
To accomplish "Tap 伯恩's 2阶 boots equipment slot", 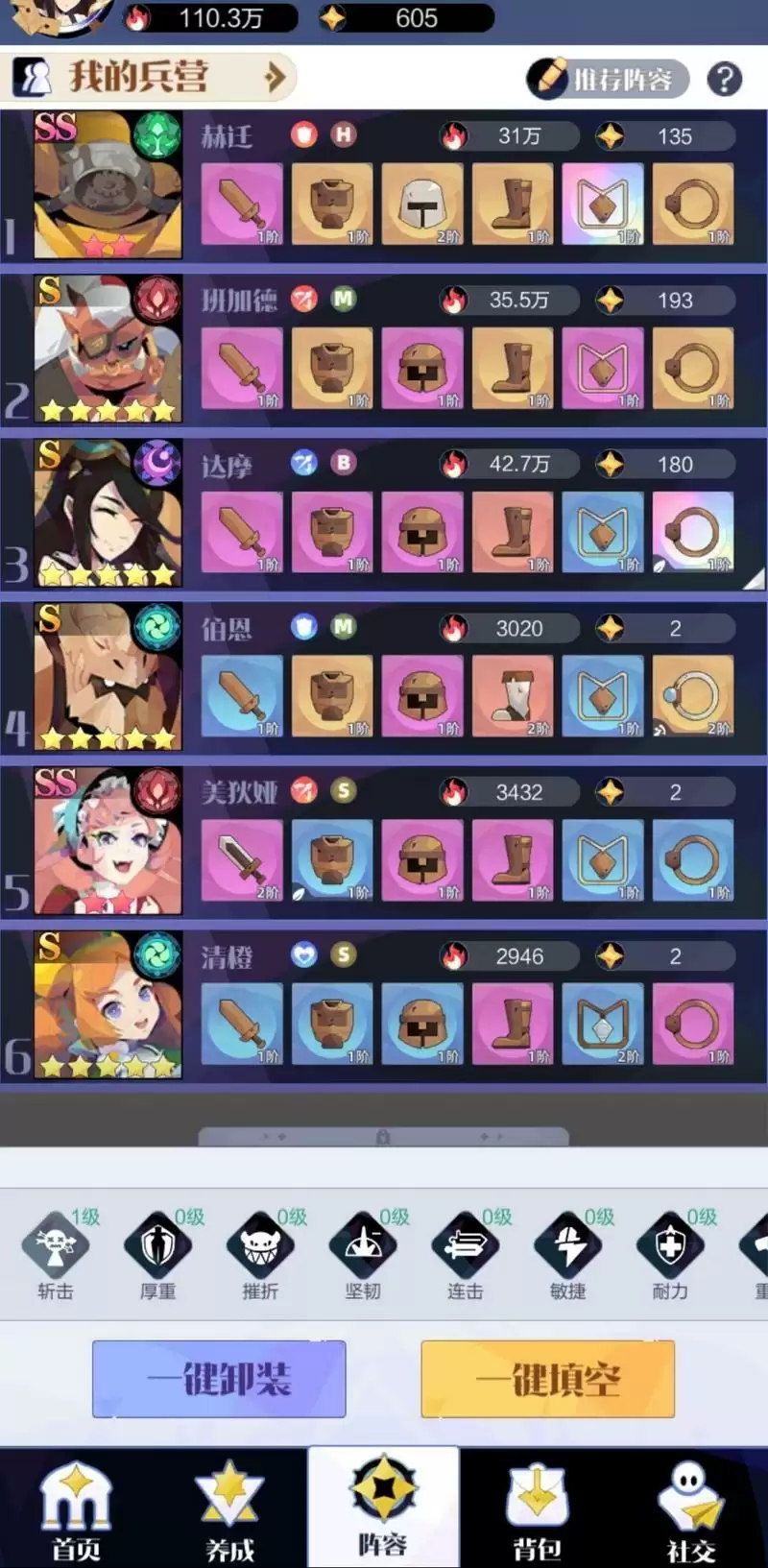I will point(513,696).
